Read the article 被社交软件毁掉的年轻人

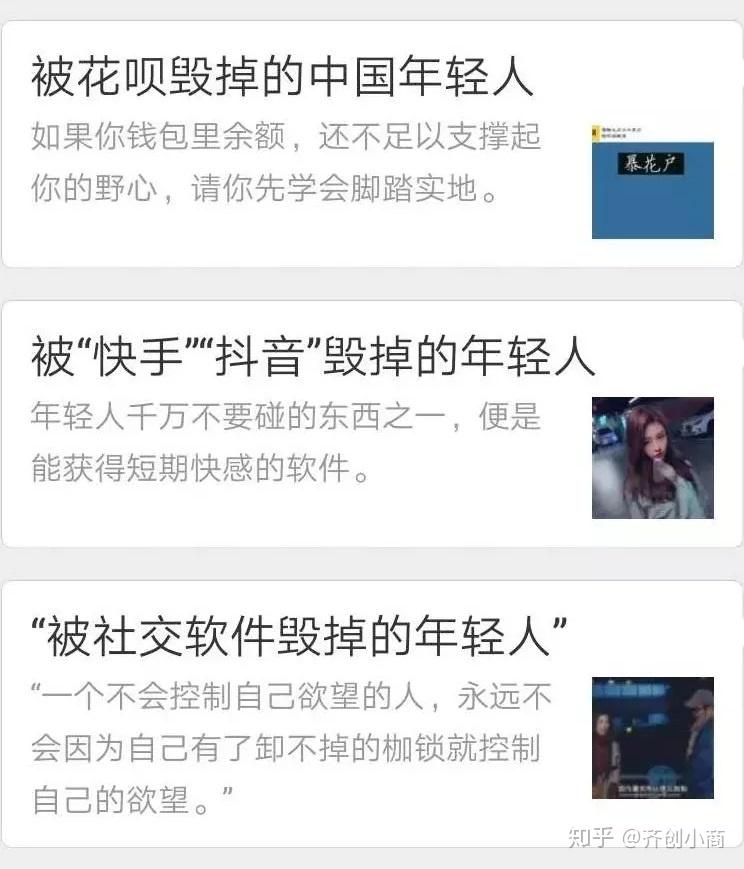[x=300, y=637]
